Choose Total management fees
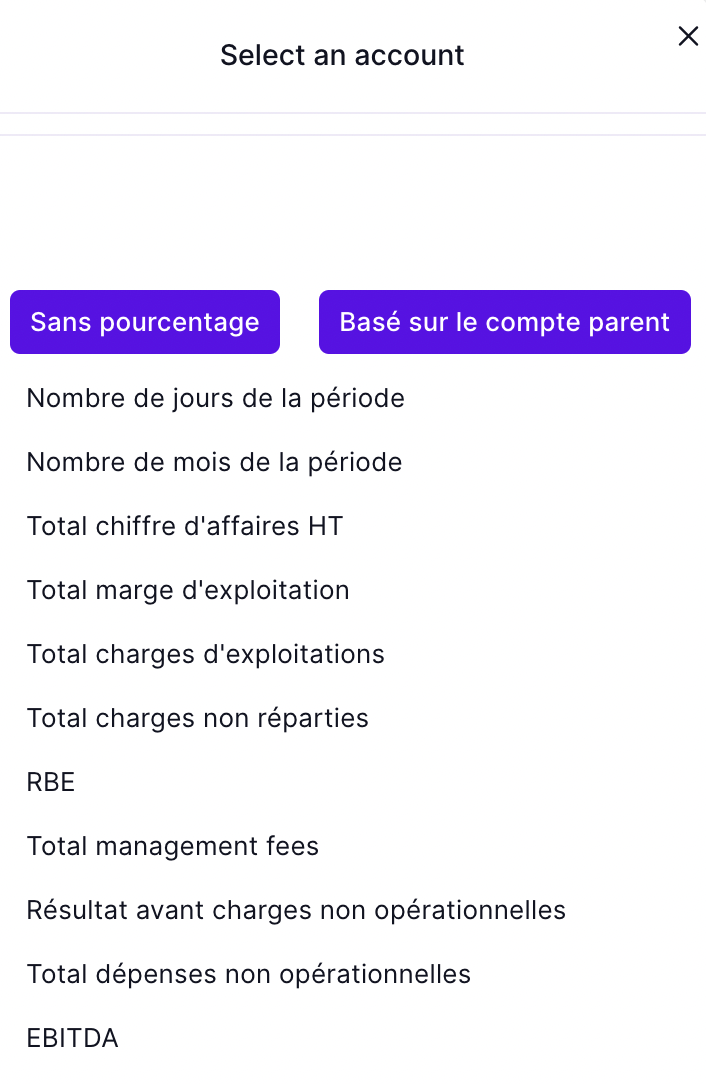This screenshot has width=706, height=1084. [x=173, y=846]
